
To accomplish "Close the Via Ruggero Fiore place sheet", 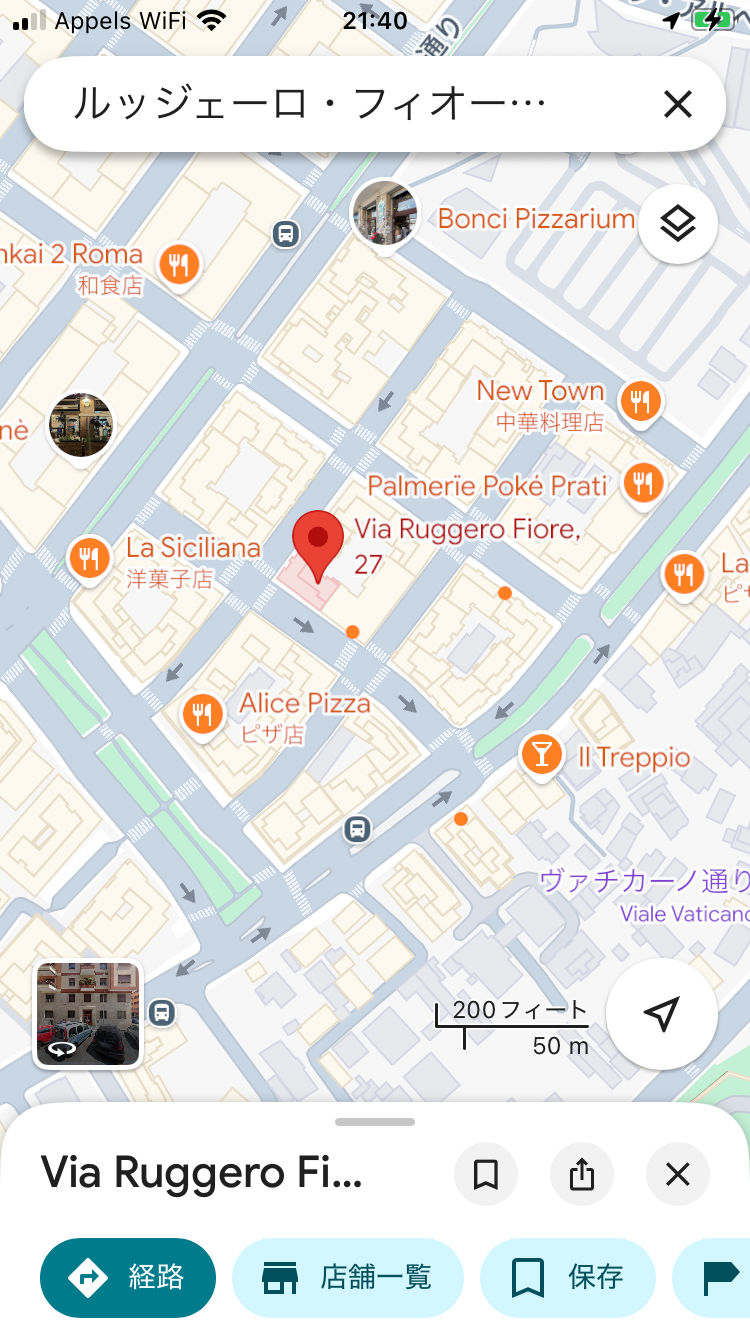I will pos(677,1174).
